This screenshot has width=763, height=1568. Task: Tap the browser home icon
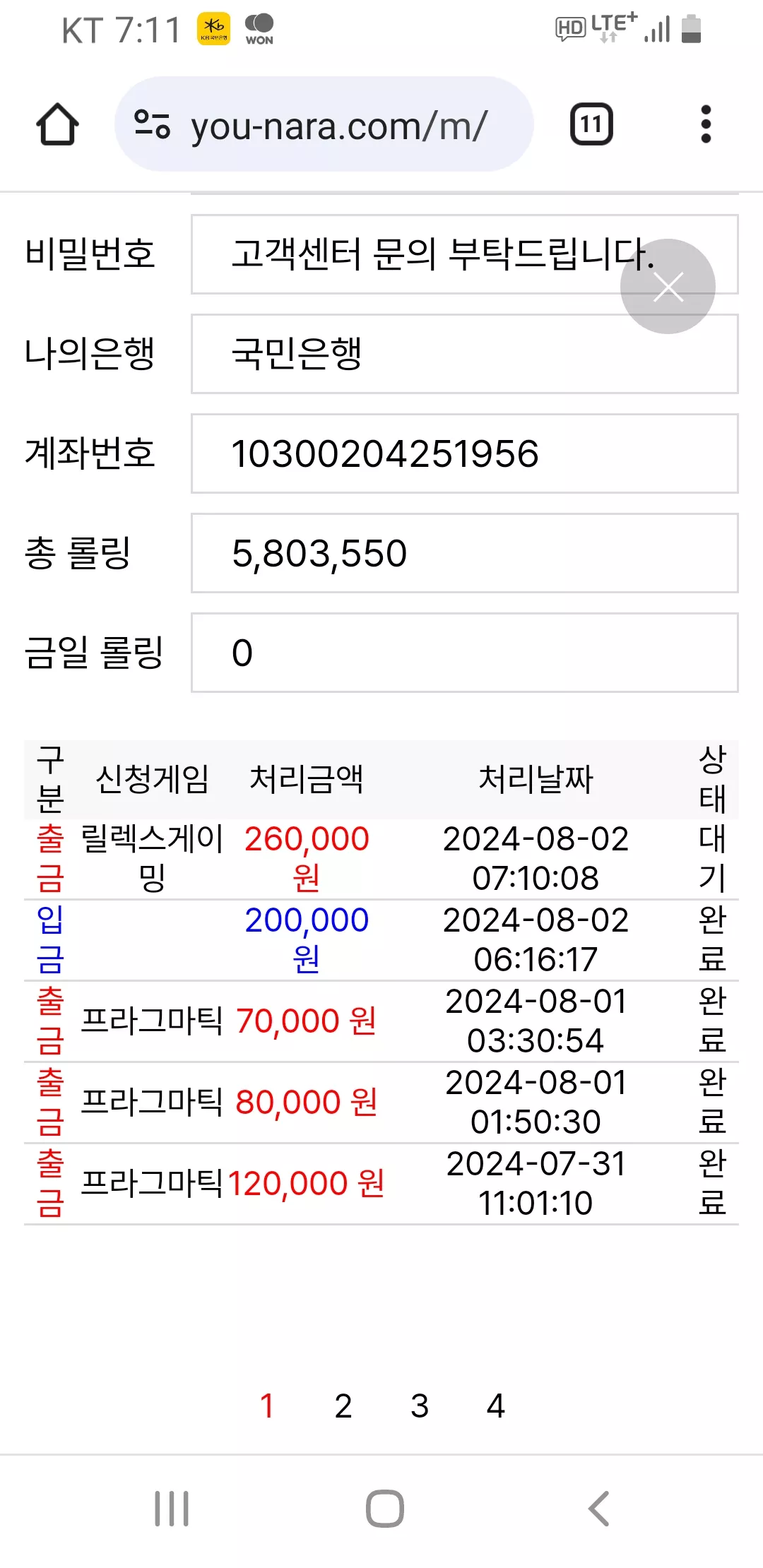[57, 124]
